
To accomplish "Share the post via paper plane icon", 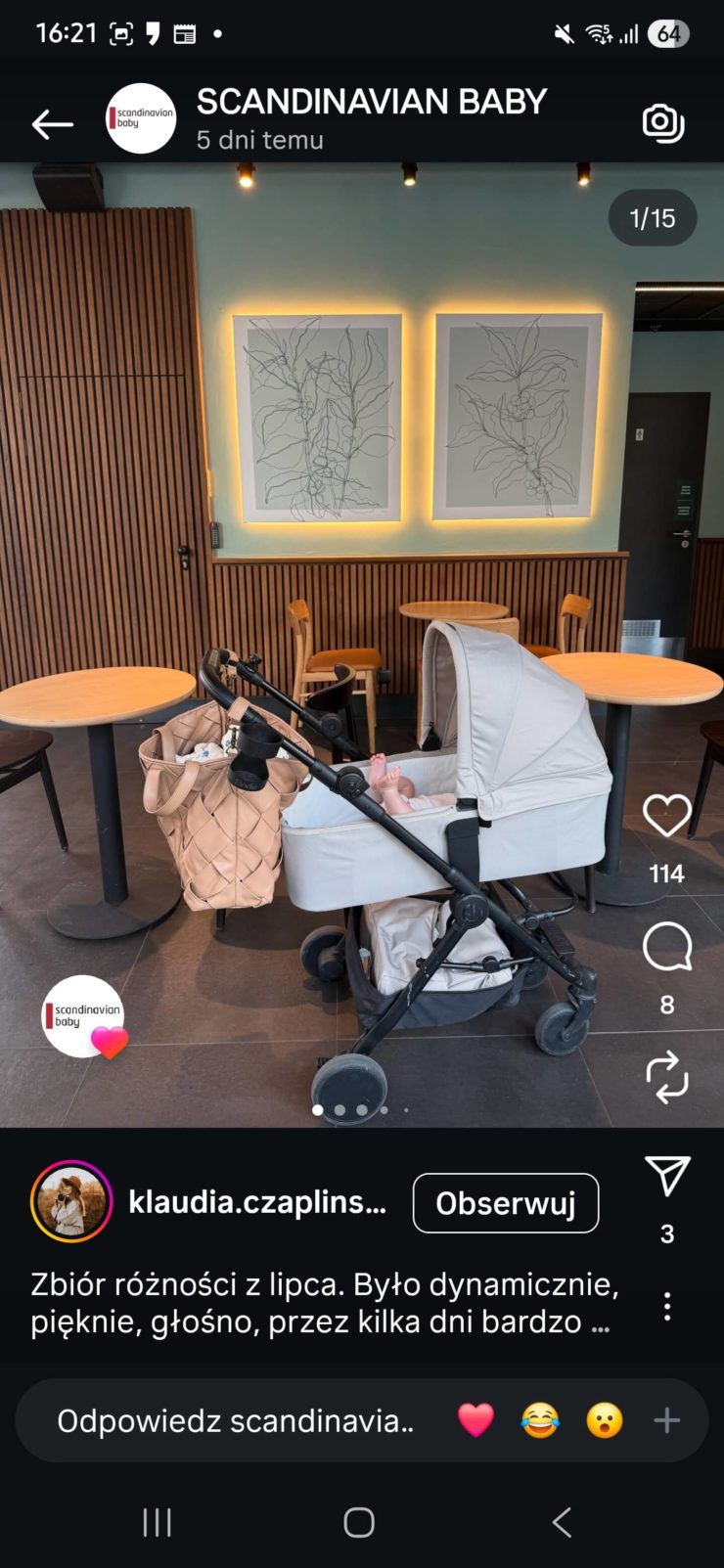I will 668,1175.
